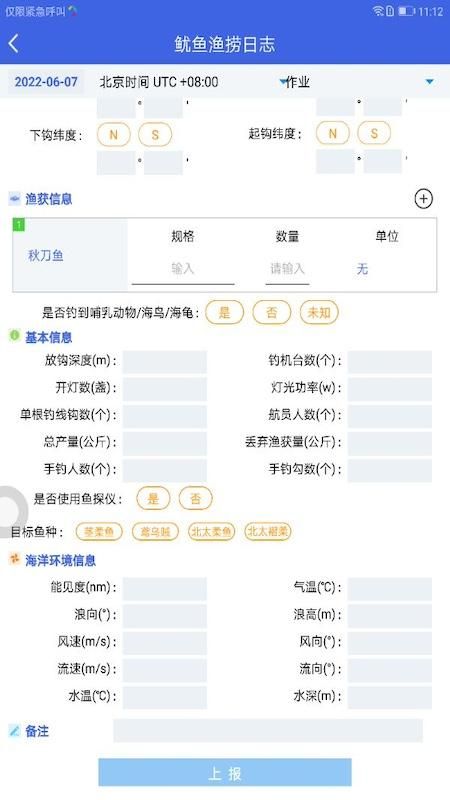This screenshot has height=800, width=450.
Task: Open the unit selector showing 无
Action: click(x=362, y=269)
